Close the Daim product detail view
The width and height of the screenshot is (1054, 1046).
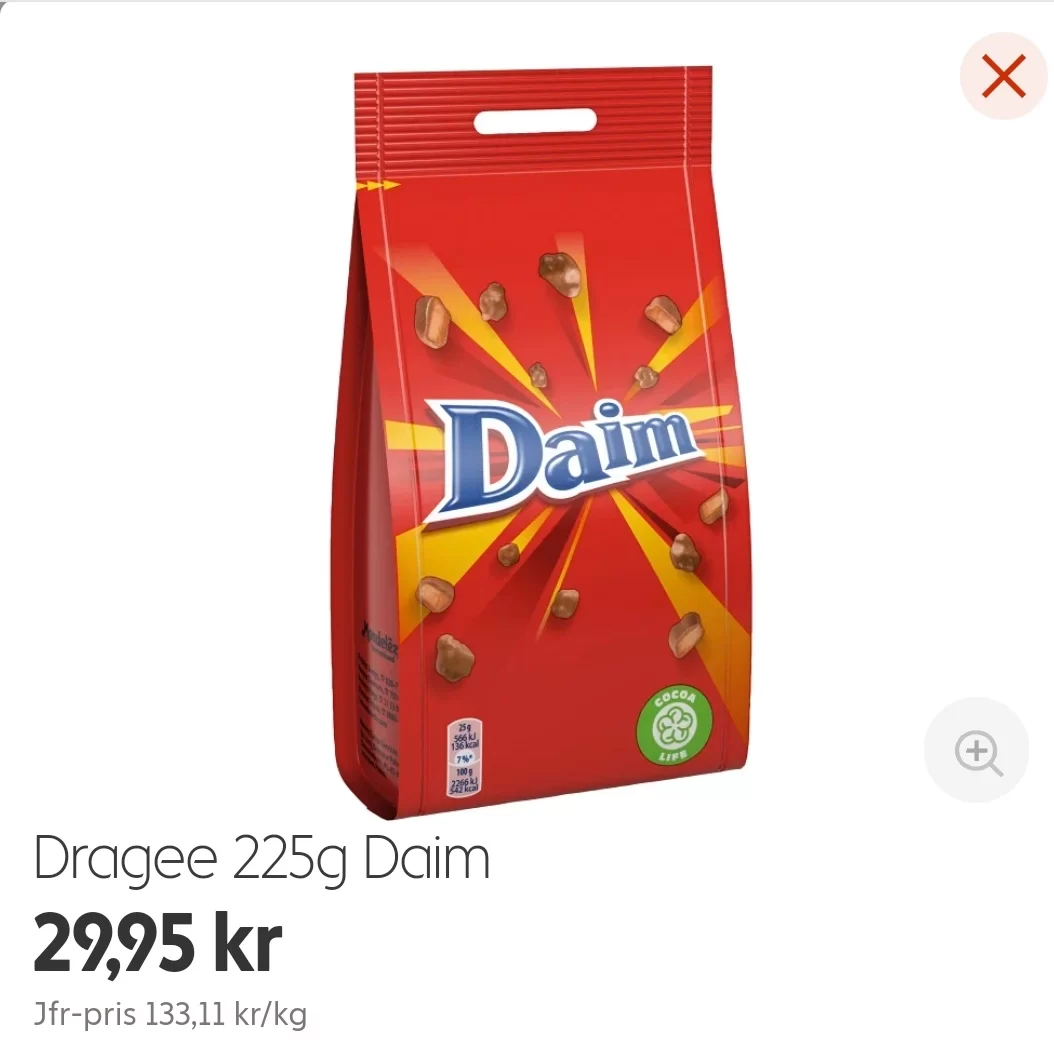[x=1003, y=76]
